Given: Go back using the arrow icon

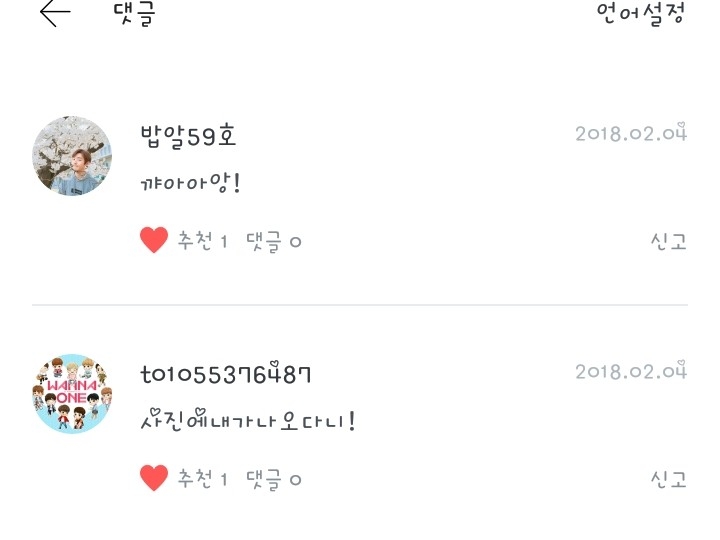Looking at the screenshot, I should tap(55, 13).
